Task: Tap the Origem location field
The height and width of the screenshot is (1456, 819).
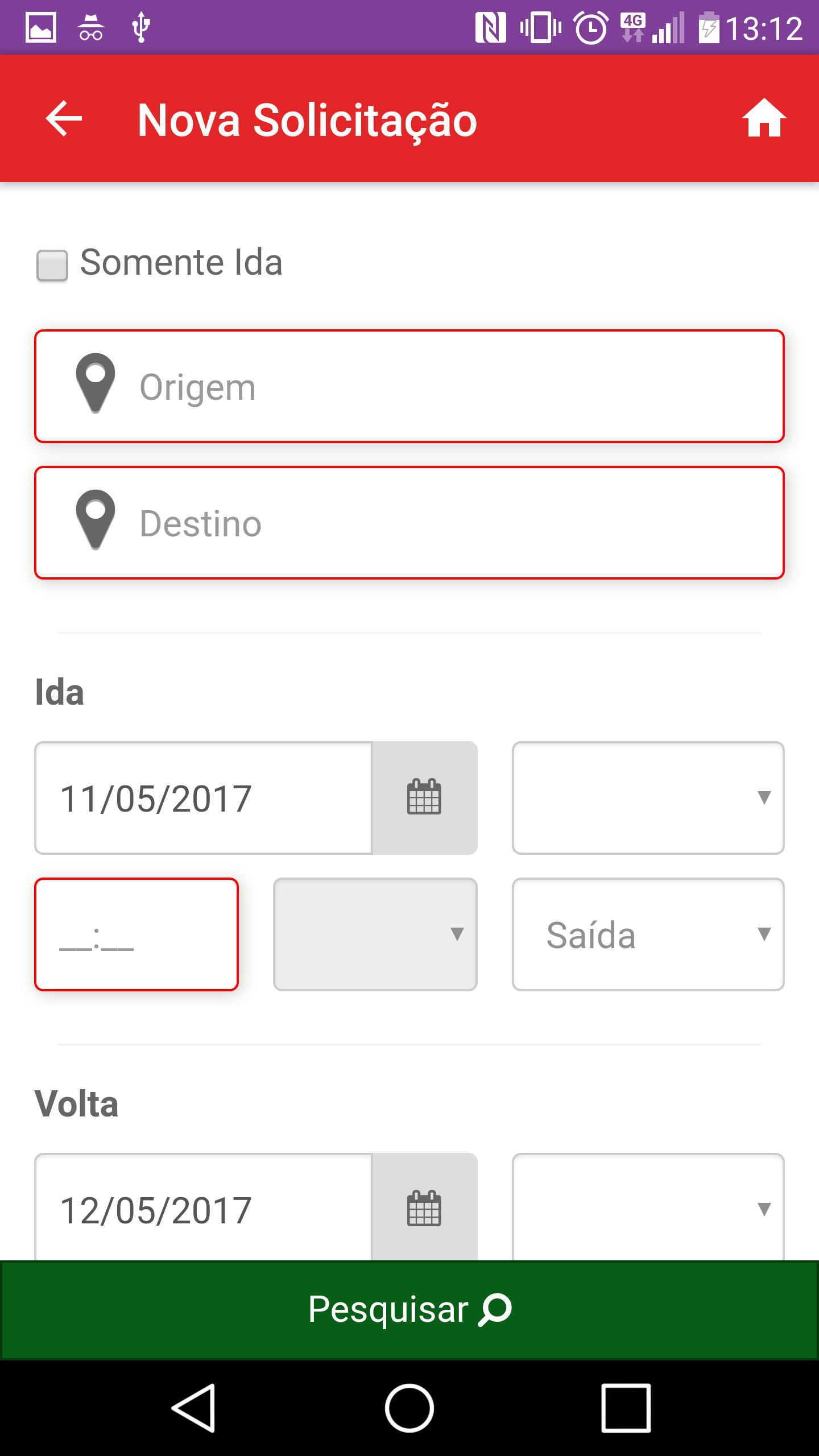Action: point(409,386)
